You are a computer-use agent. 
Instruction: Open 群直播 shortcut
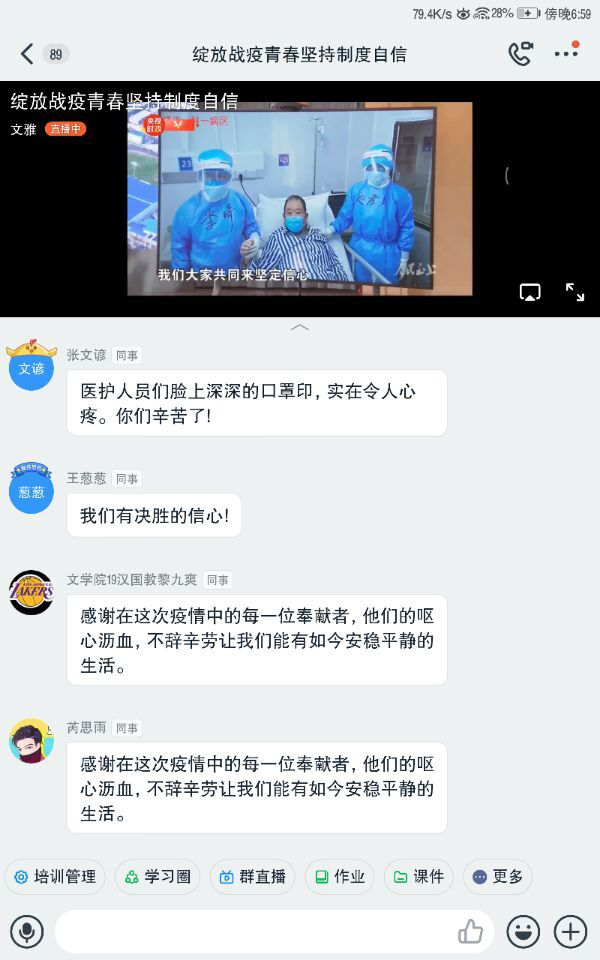pyautogui.click(x=252, y=877)
